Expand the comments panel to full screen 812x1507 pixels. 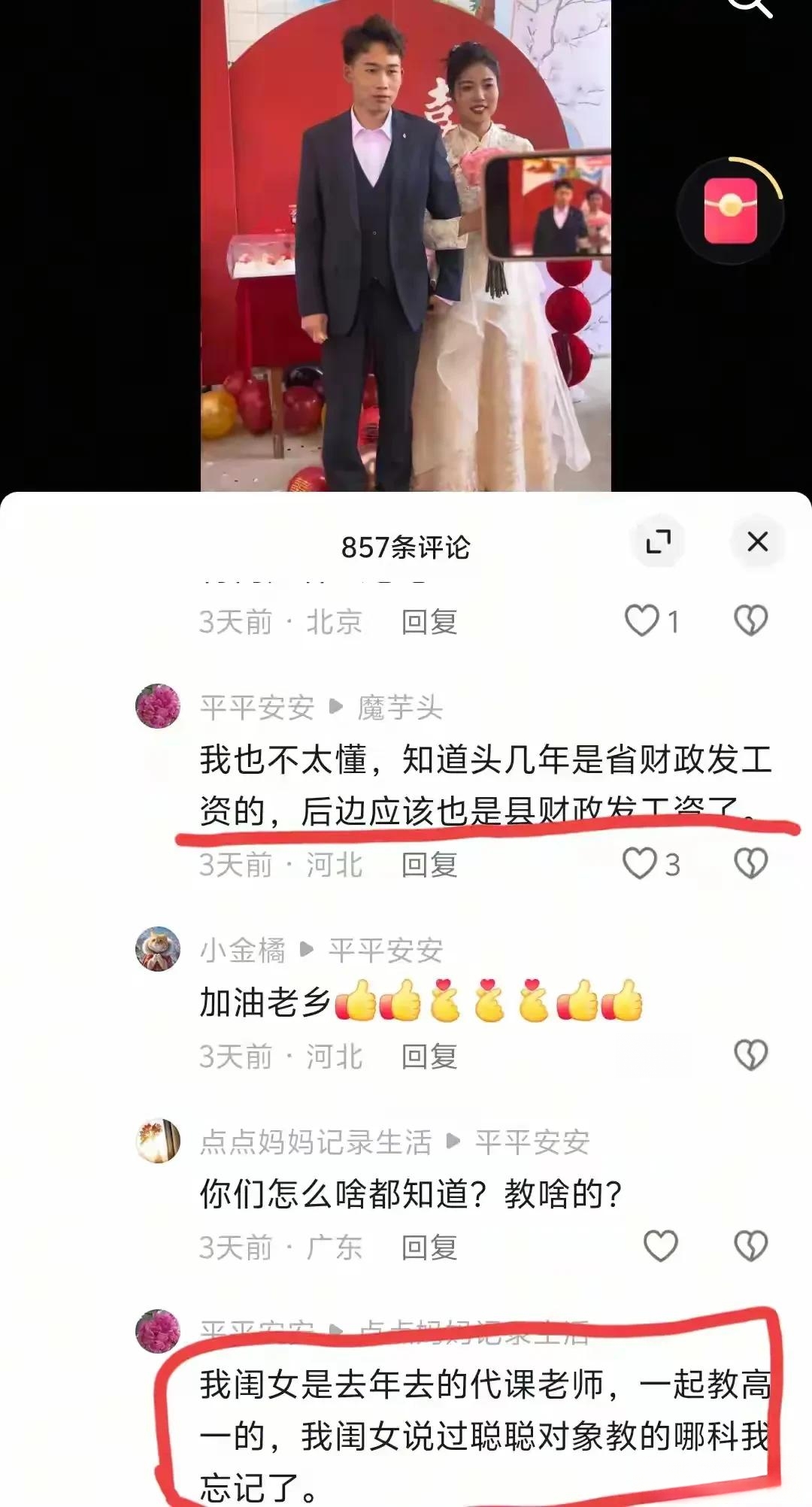click(659, 541)
